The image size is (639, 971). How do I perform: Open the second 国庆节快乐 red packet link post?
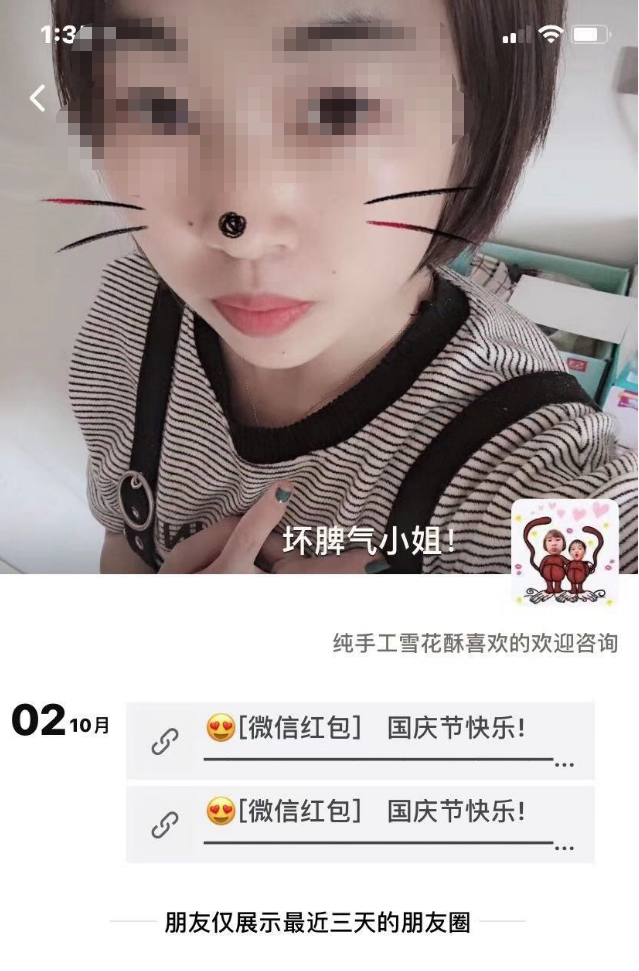[360, 824]
